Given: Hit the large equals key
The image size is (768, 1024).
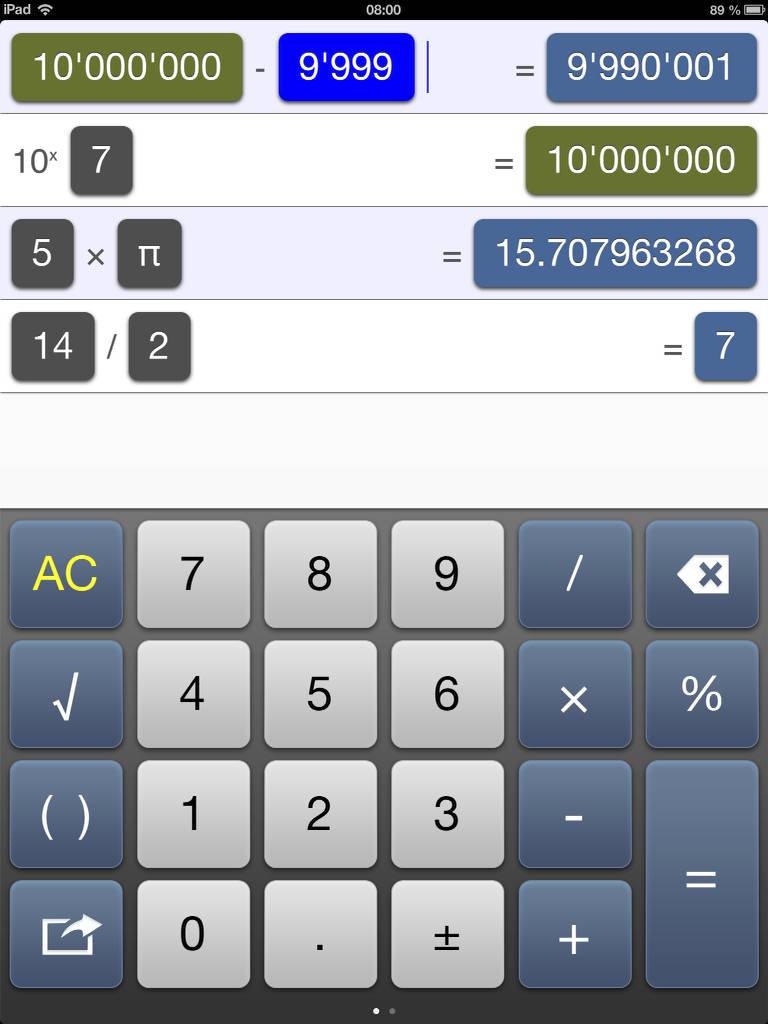Looking at the screenshot, I should click(x=702, y=874).
